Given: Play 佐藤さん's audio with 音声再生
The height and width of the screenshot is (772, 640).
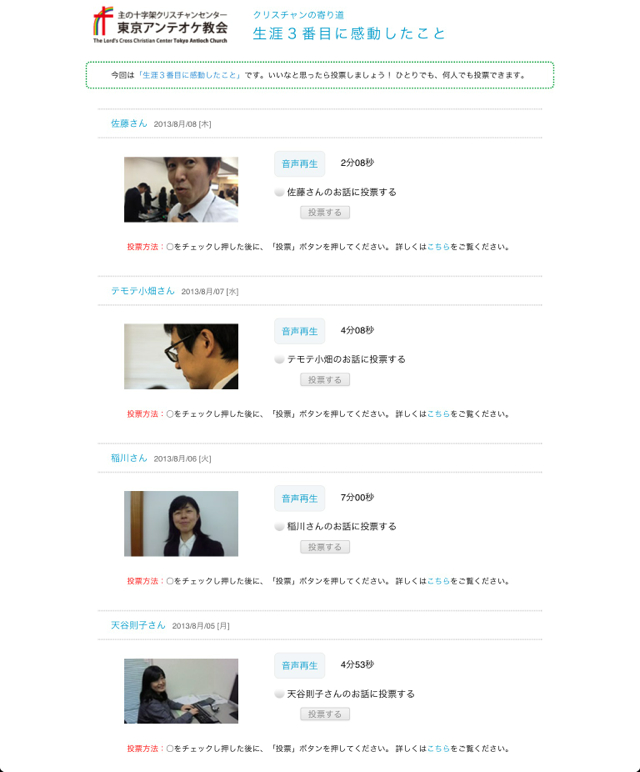Looking at the screenshot, I should point(299,164).
